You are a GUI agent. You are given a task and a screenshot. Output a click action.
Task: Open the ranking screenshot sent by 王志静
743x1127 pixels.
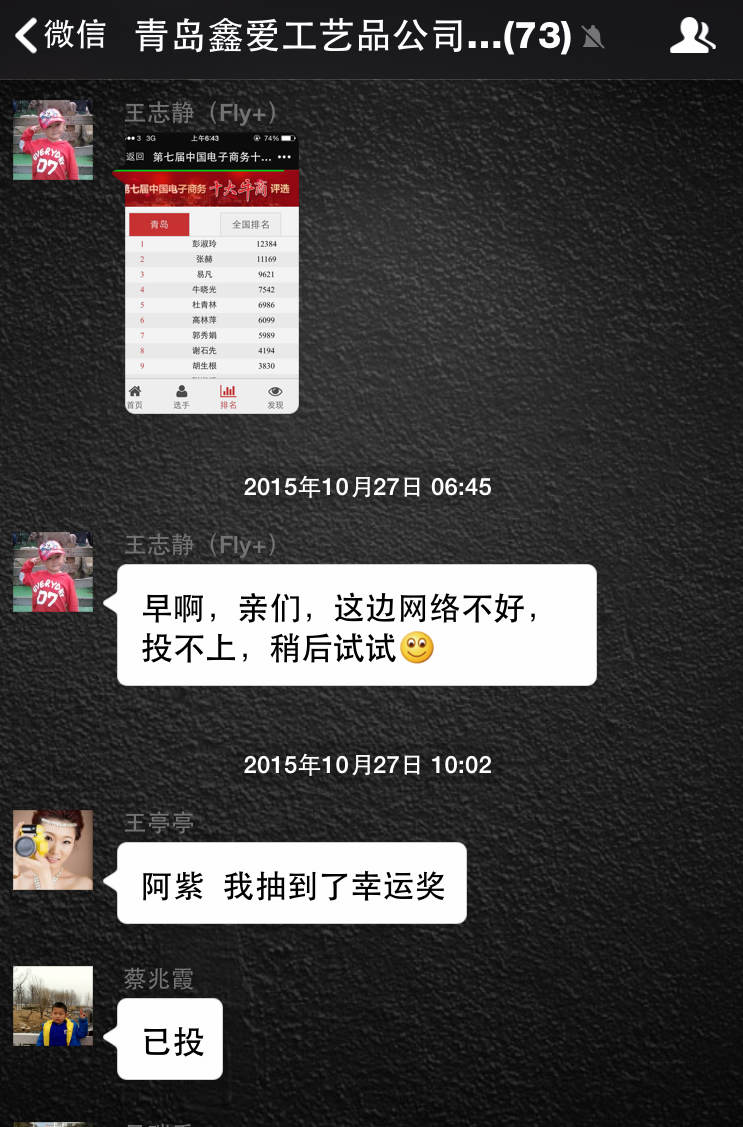click(211, 273)
